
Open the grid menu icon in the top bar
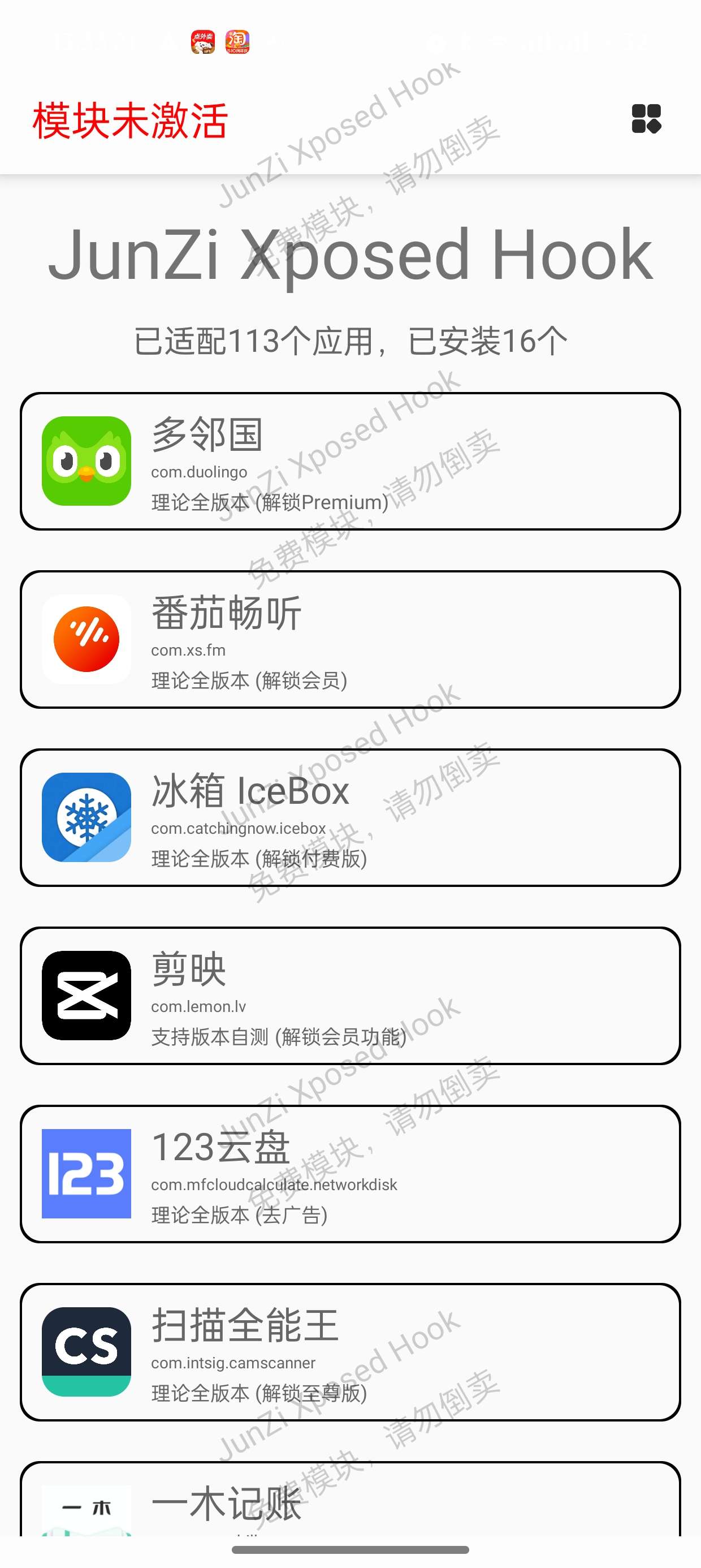pos(646,119)
